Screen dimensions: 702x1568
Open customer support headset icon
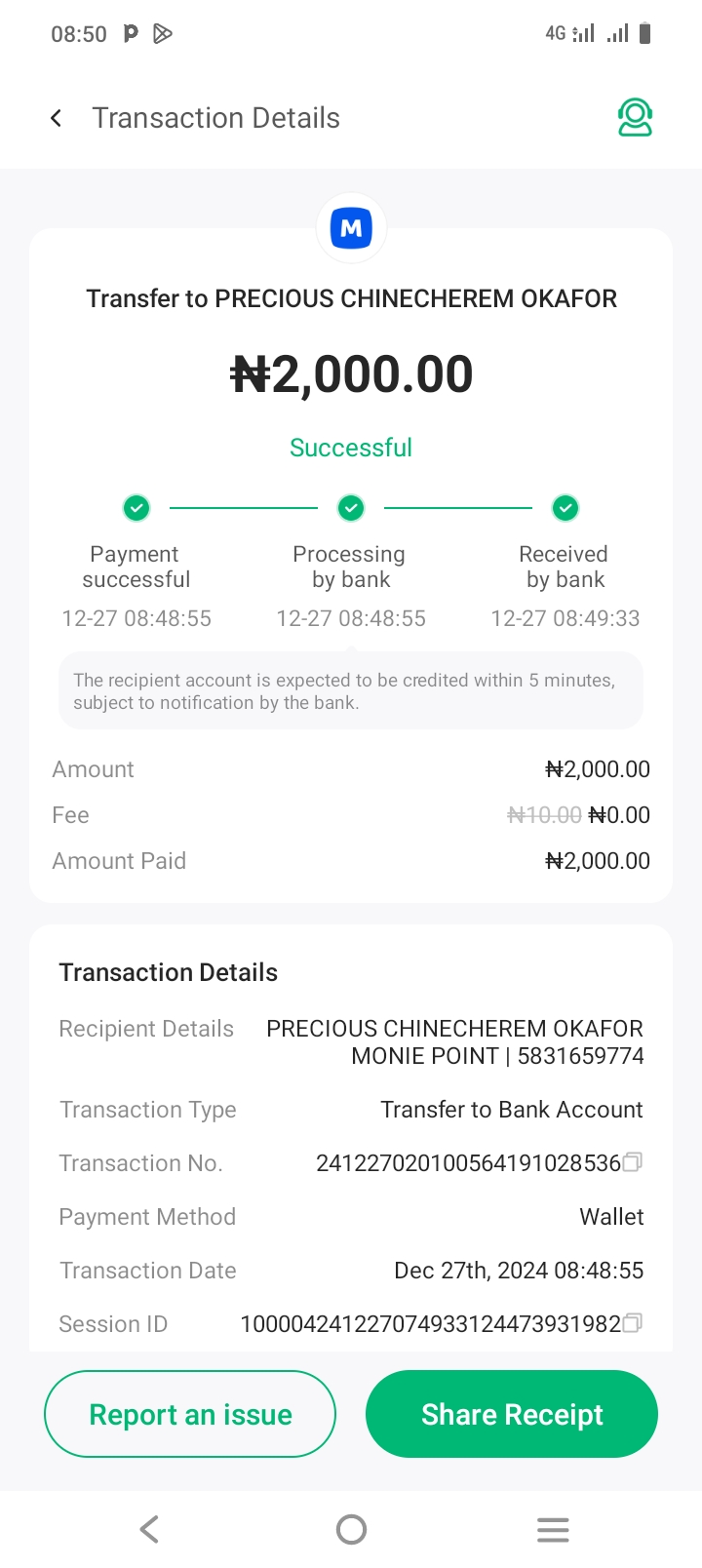click(635, 118)
